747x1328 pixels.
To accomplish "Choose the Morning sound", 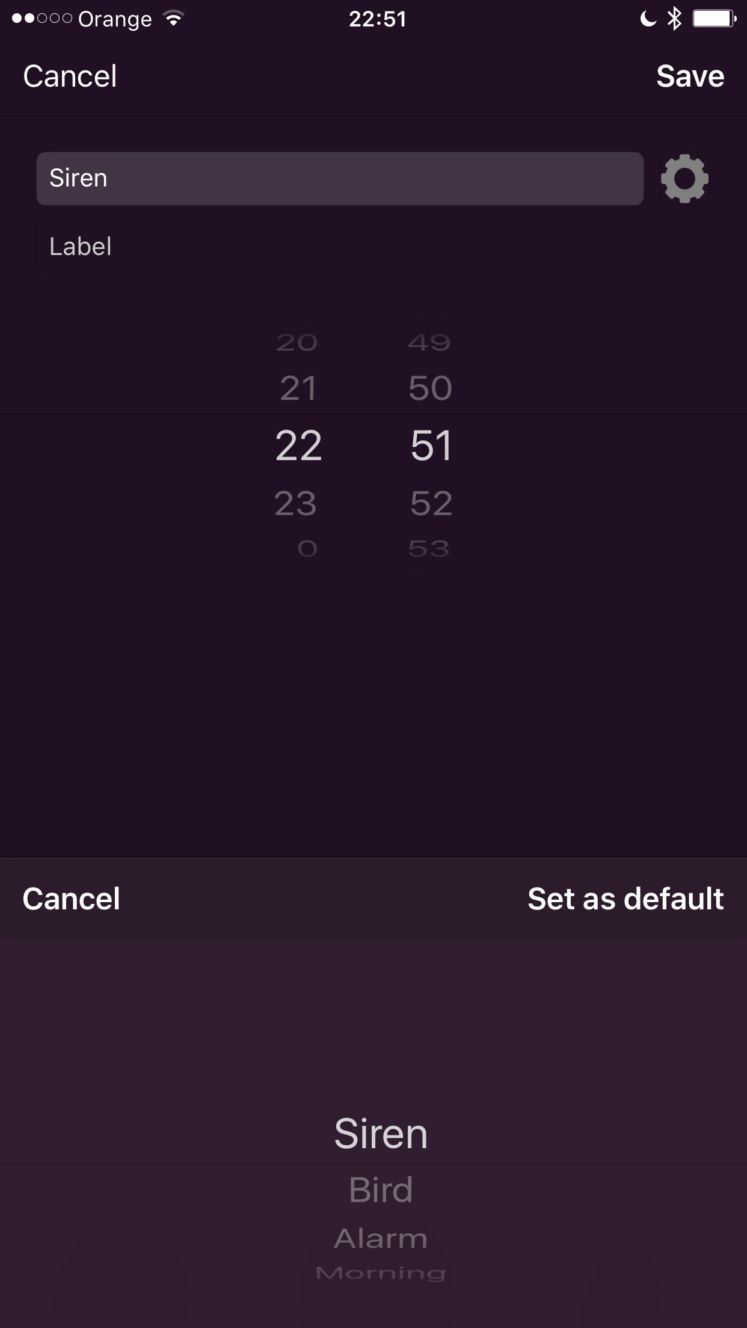I will (x=381, y=1273).
